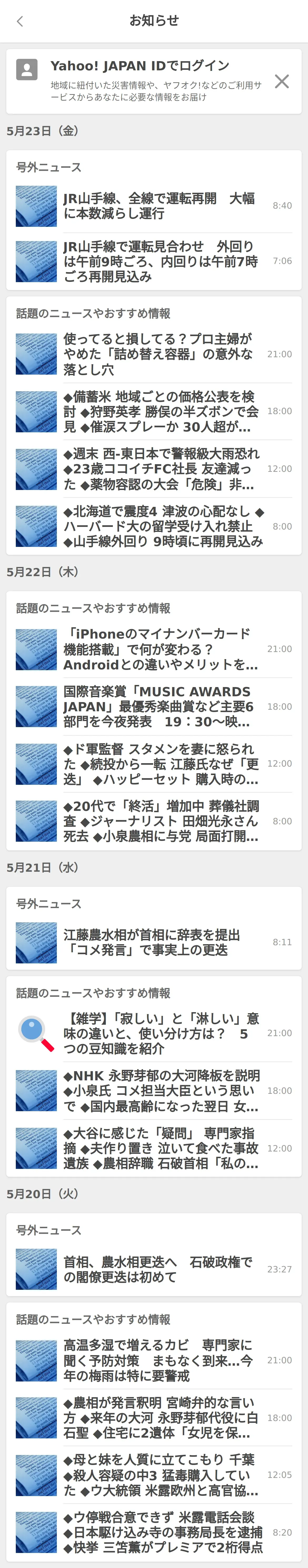Viewport: 308px width, 1568px height.
Task: Log in with Yahoo! JAPAN ID
Action: (x=140, y=66)
